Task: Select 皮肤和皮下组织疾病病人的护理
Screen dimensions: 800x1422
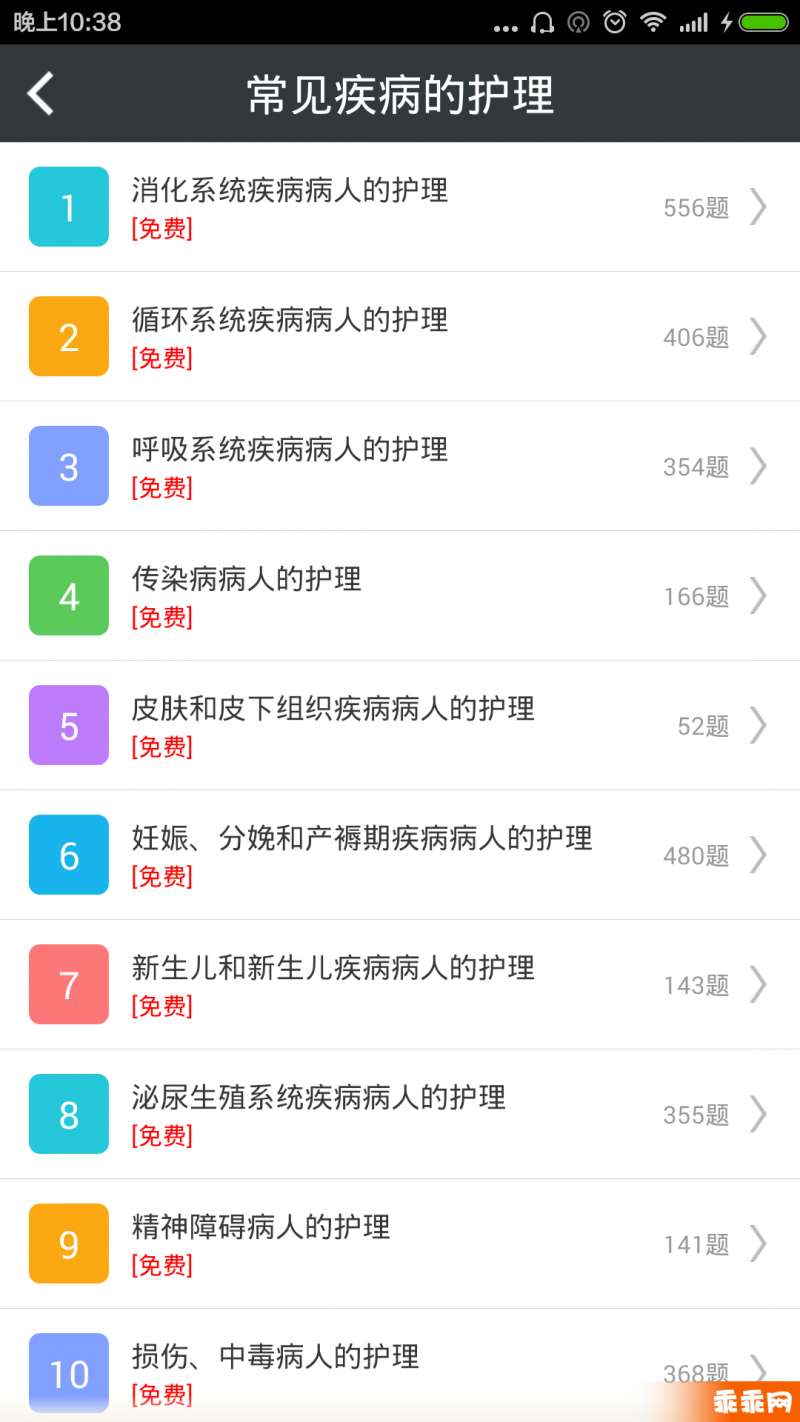Action: click(400, 725)
